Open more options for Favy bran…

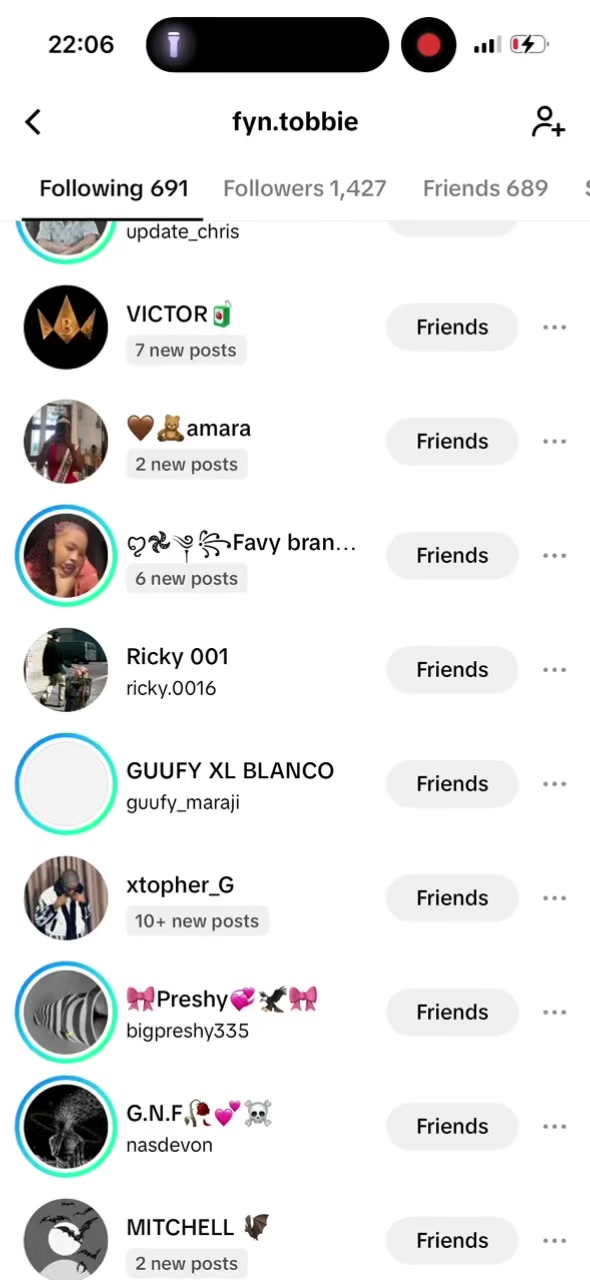pyautogui.click(x=554, y=555)
